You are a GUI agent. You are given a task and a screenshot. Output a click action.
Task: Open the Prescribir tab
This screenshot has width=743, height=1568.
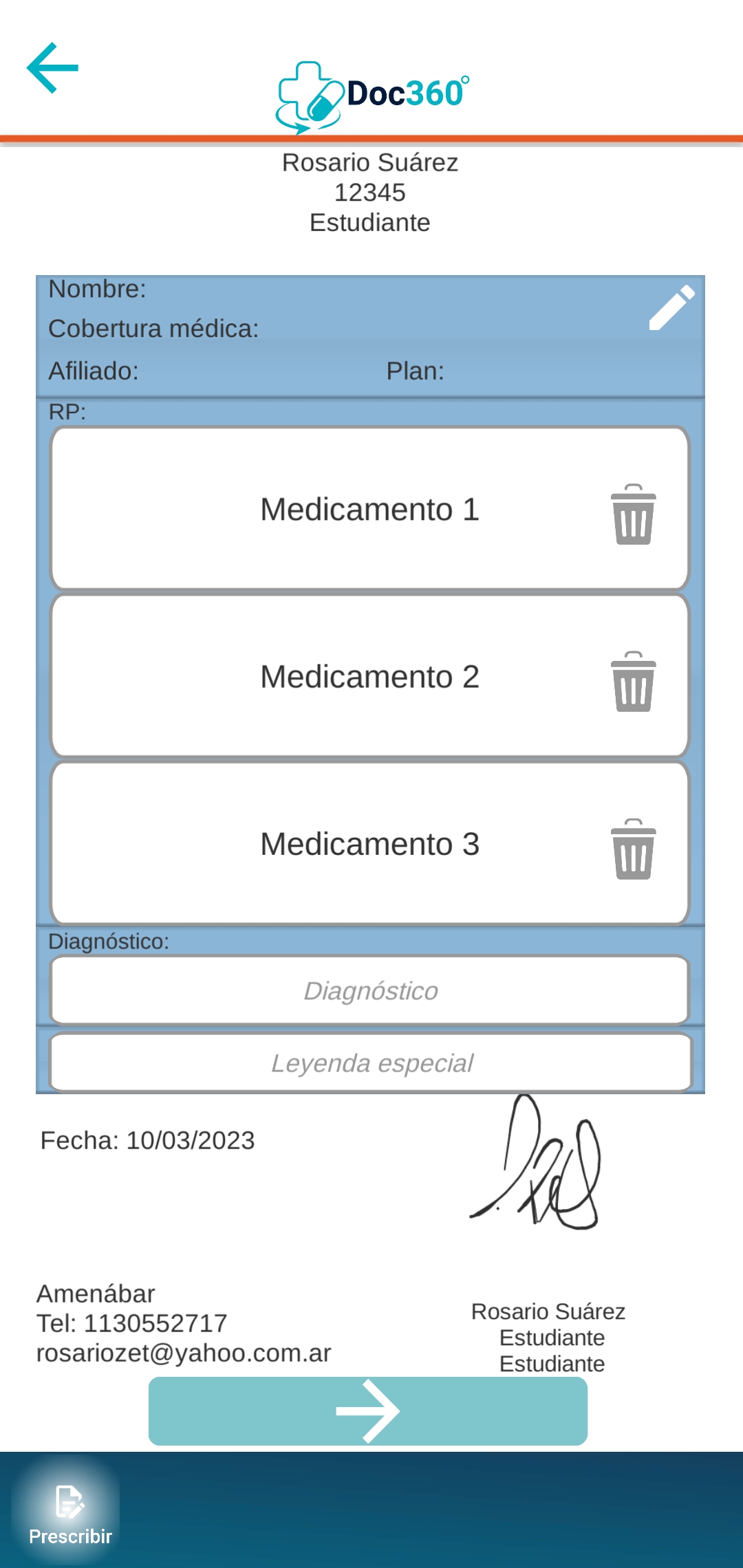[x=70, y=1512]
